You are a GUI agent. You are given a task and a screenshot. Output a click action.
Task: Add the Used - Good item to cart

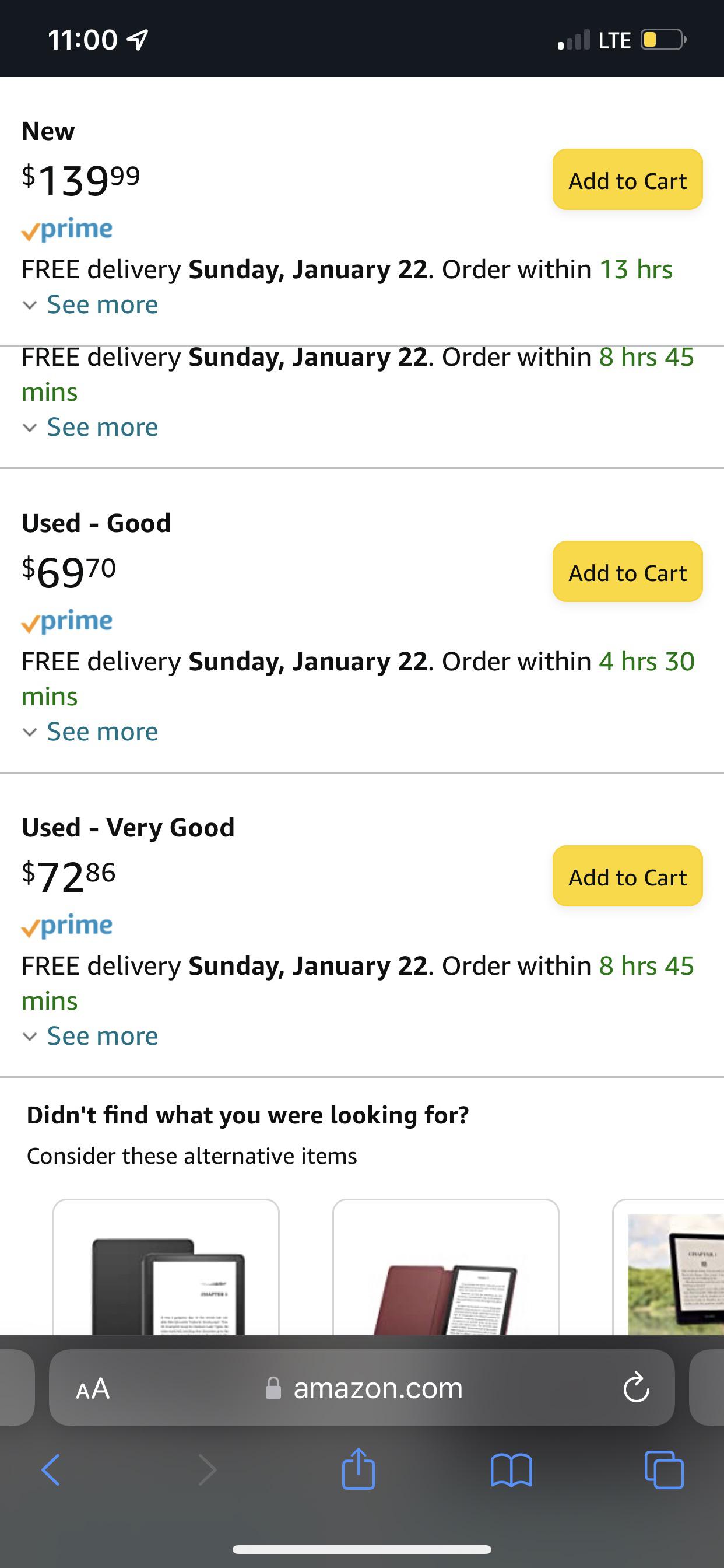click(x=627, y=572)
